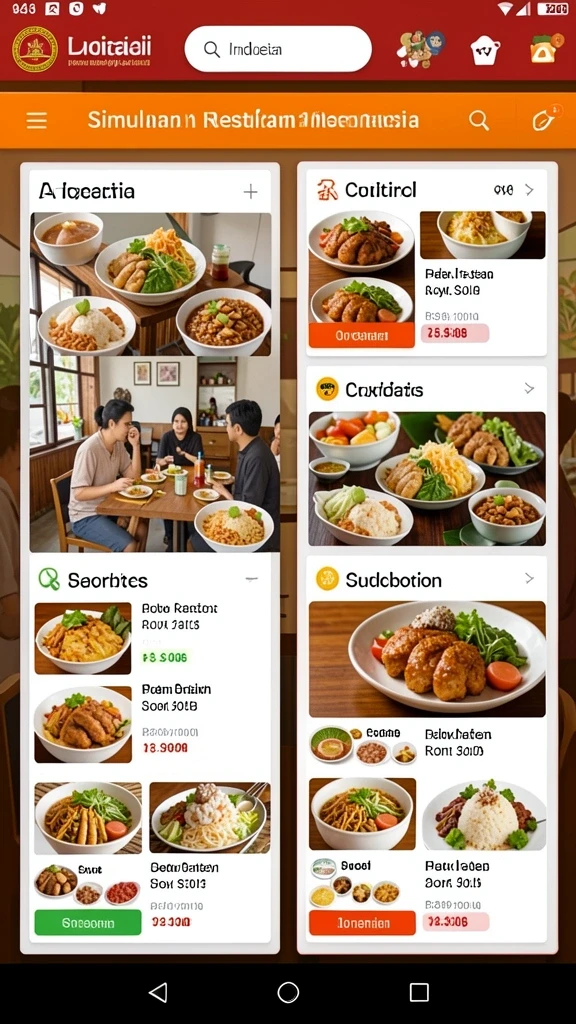Open the hamburger menu in the orange bar
Viewport: 576px width, 1024px height.
[x=37, y=121]
